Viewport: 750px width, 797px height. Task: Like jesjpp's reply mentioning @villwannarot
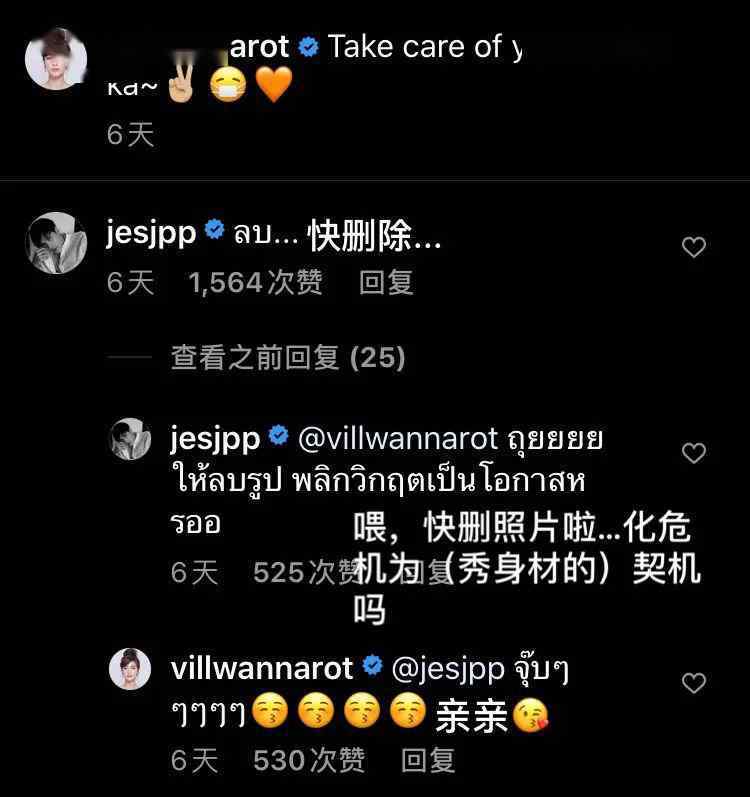[x=693, y=454]
